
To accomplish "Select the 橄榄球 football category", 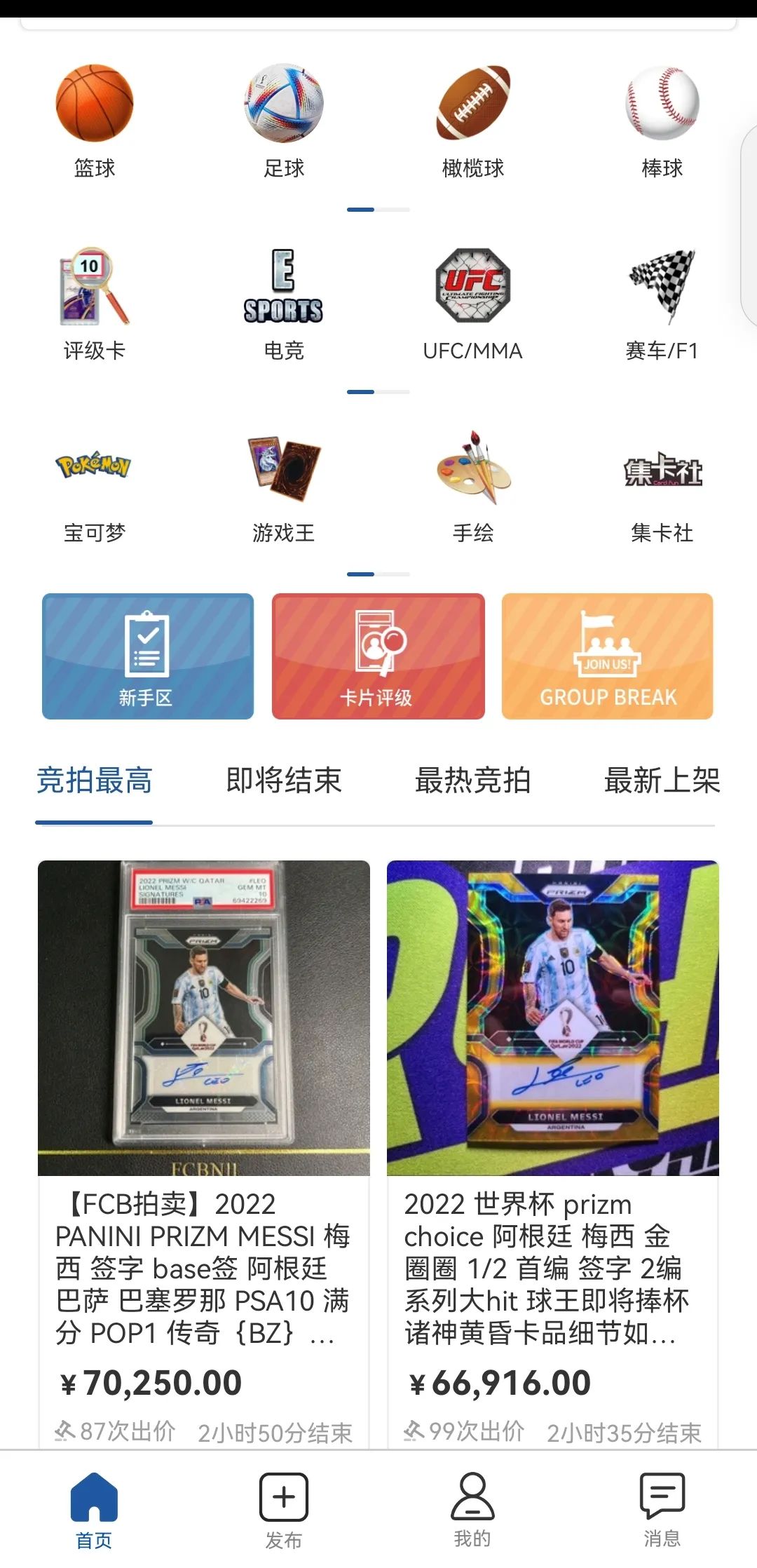I will 473,121.
